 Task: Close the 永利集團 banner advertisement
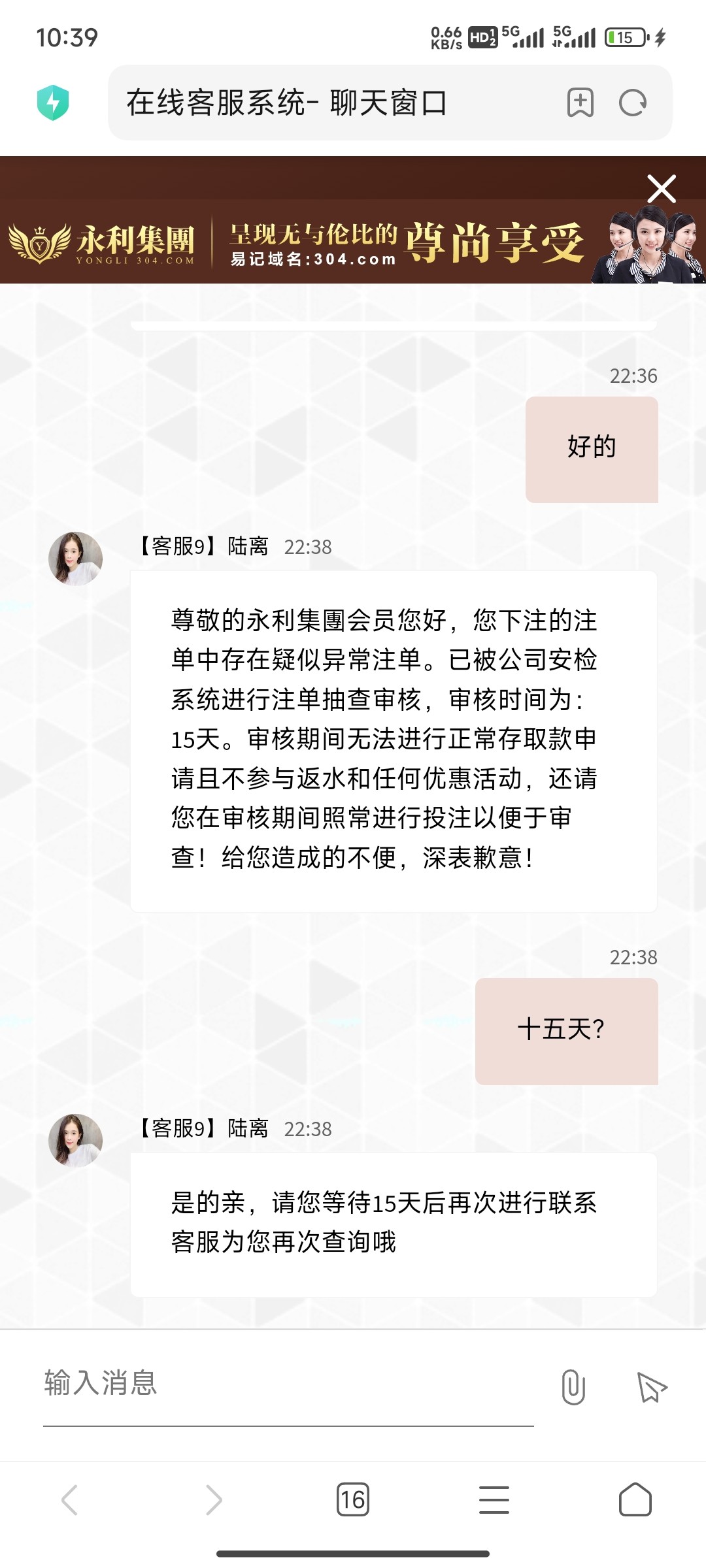click(662, 189)
